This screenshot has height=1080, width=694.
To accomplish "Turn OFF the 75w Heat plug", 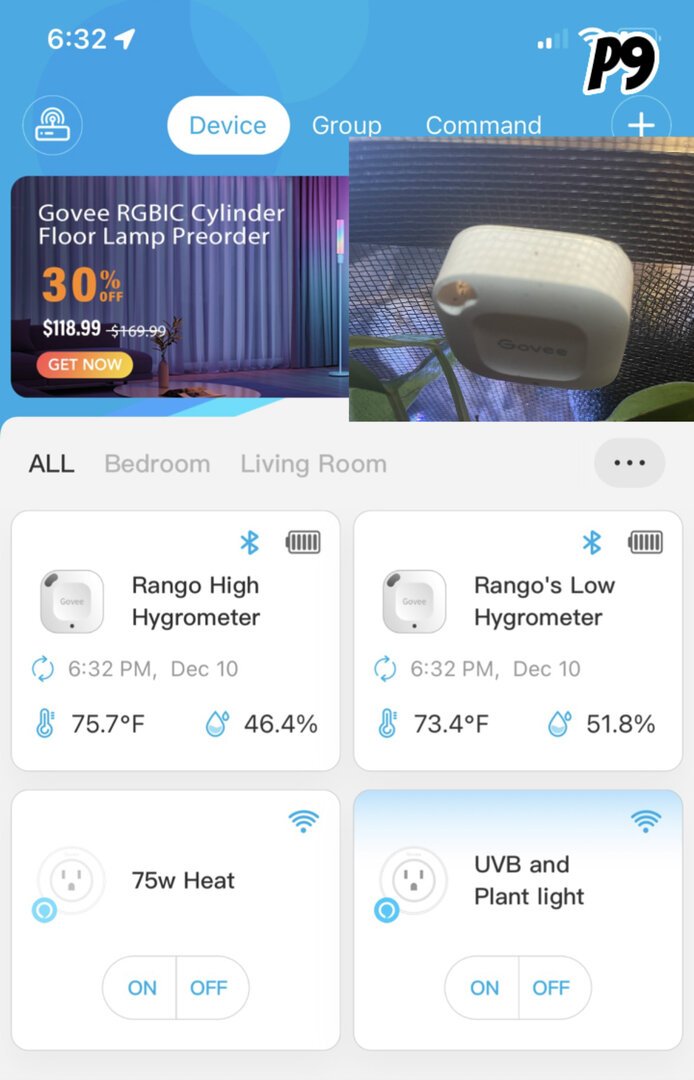I will 209,987.
